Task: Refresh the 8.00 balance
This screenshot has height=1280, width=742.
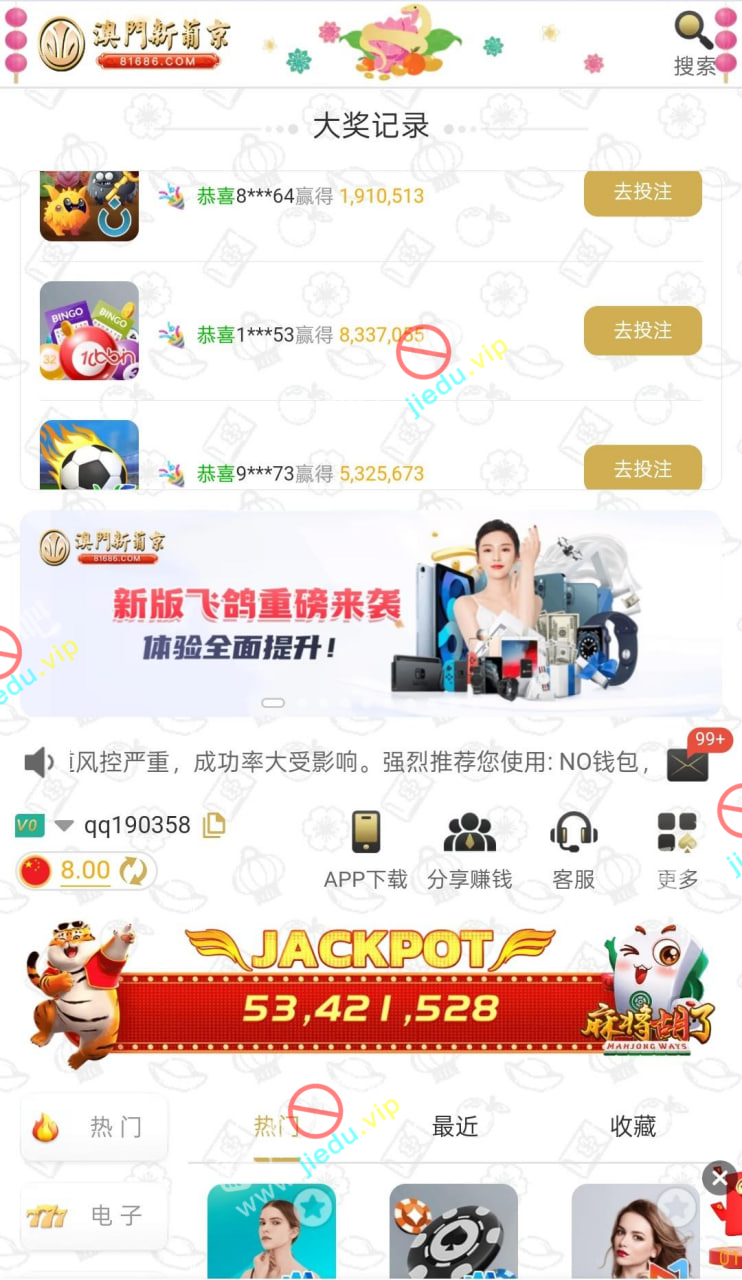Action: click(x=133, y=871)
